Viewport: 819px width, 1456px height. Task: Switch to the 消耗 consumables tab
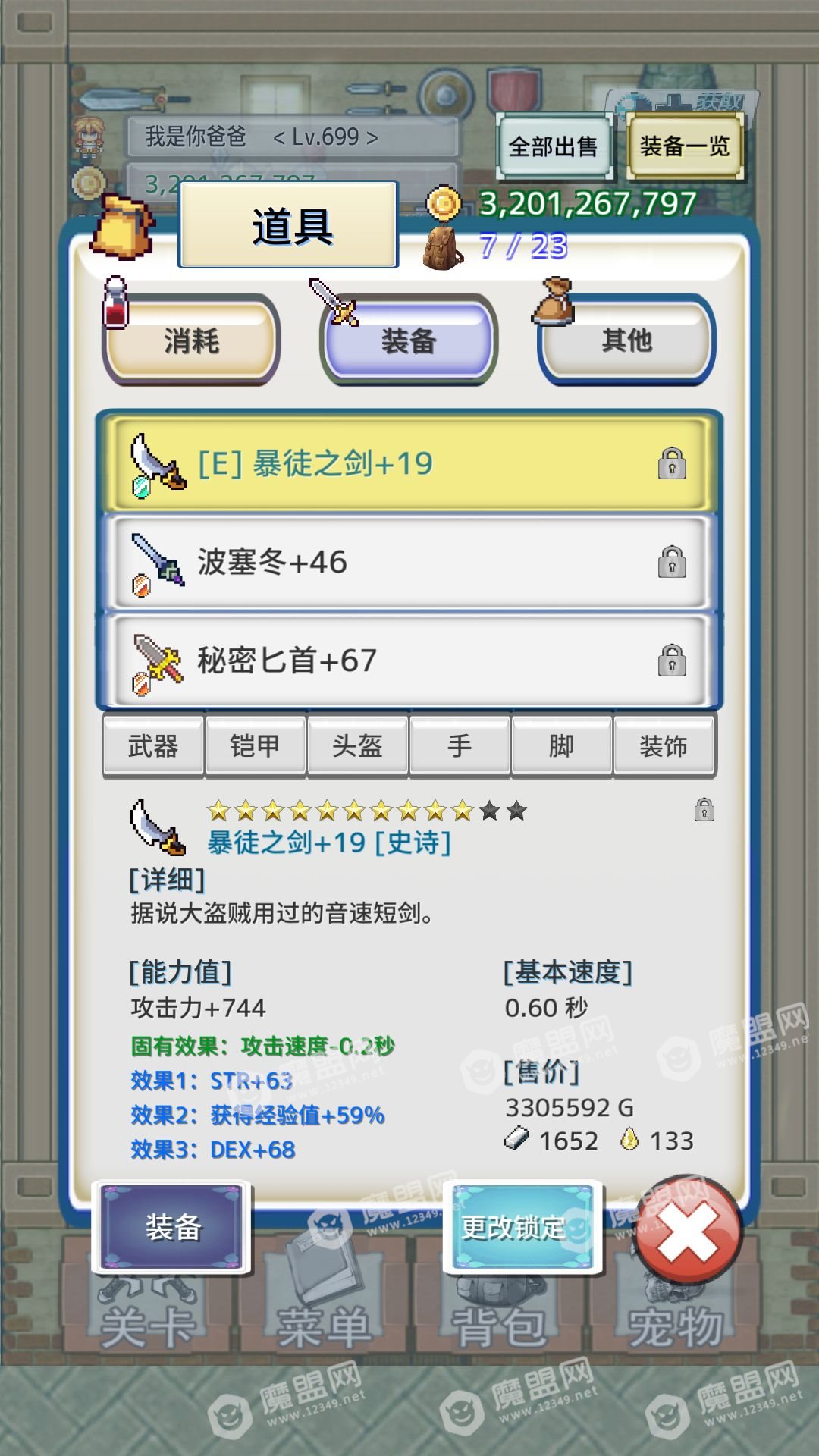point(191,340)
